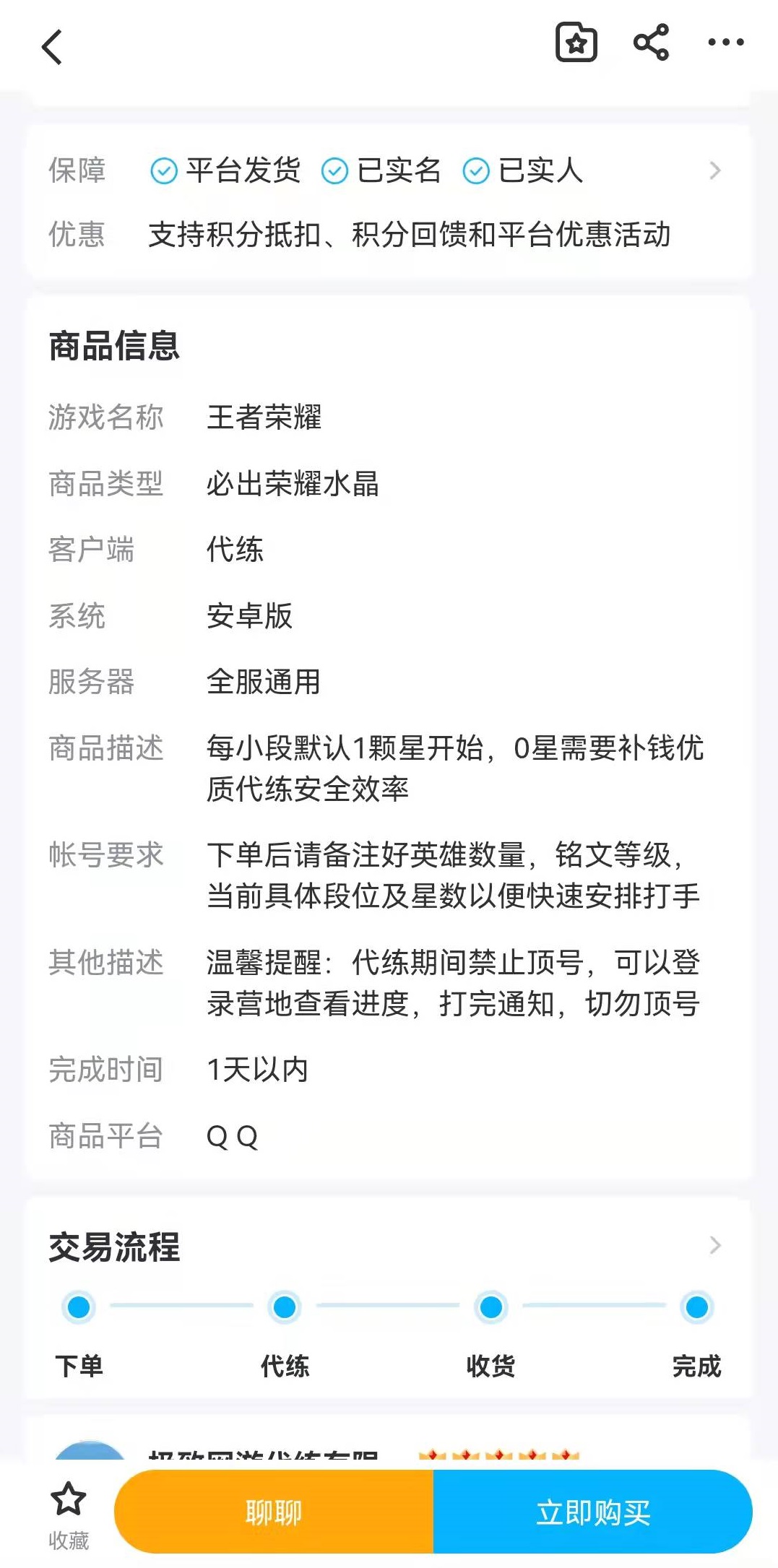778x1568 pixels.
Task: Tap the star bookmark icon in top bar
Action: 576,43
